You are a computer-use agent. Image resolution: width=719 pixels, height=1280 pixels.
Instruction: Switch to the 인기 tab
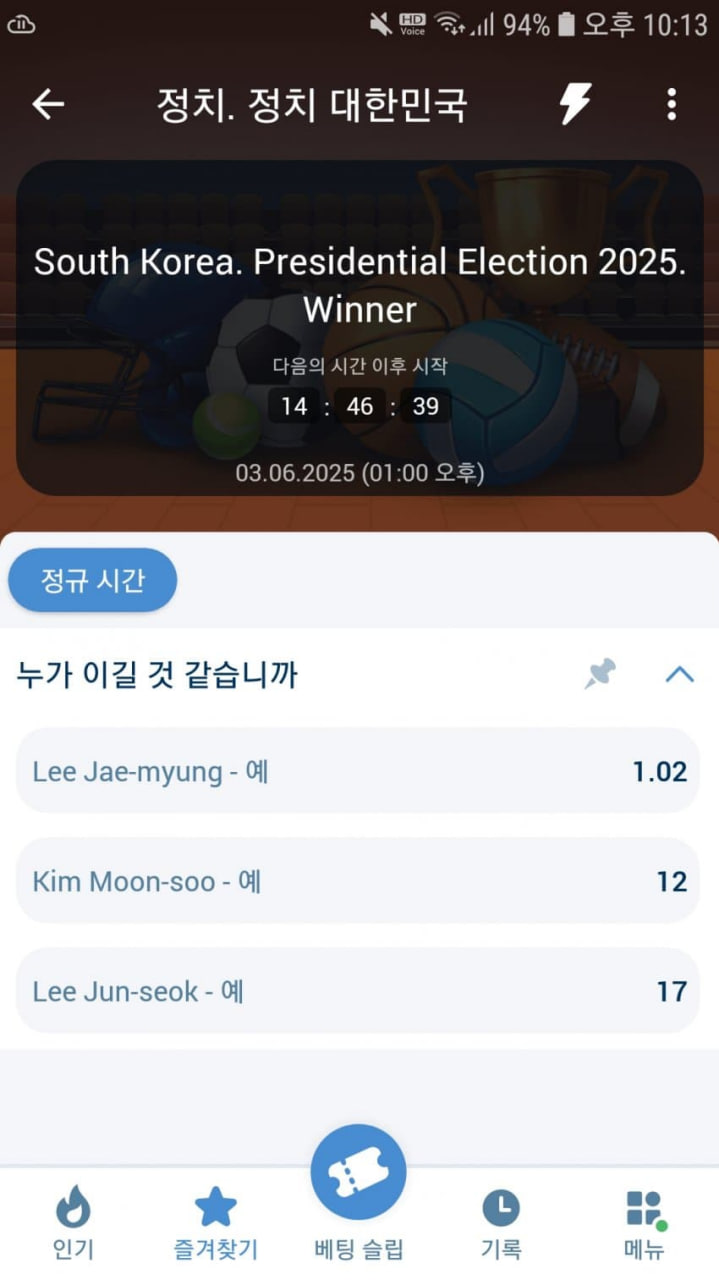pyautogui.click(x=73, y=1222)
